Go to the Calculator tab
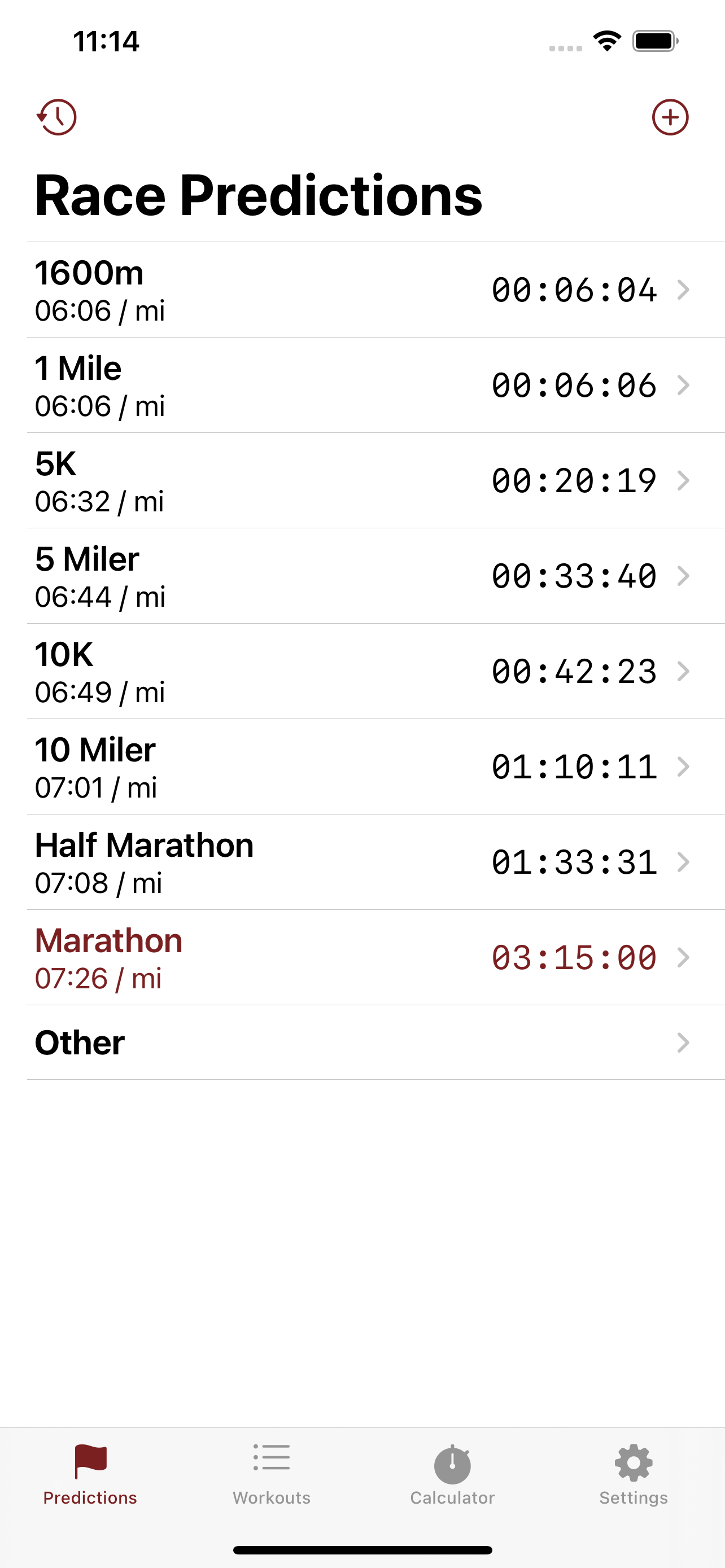725x1568 pixels. [452, 1474]
